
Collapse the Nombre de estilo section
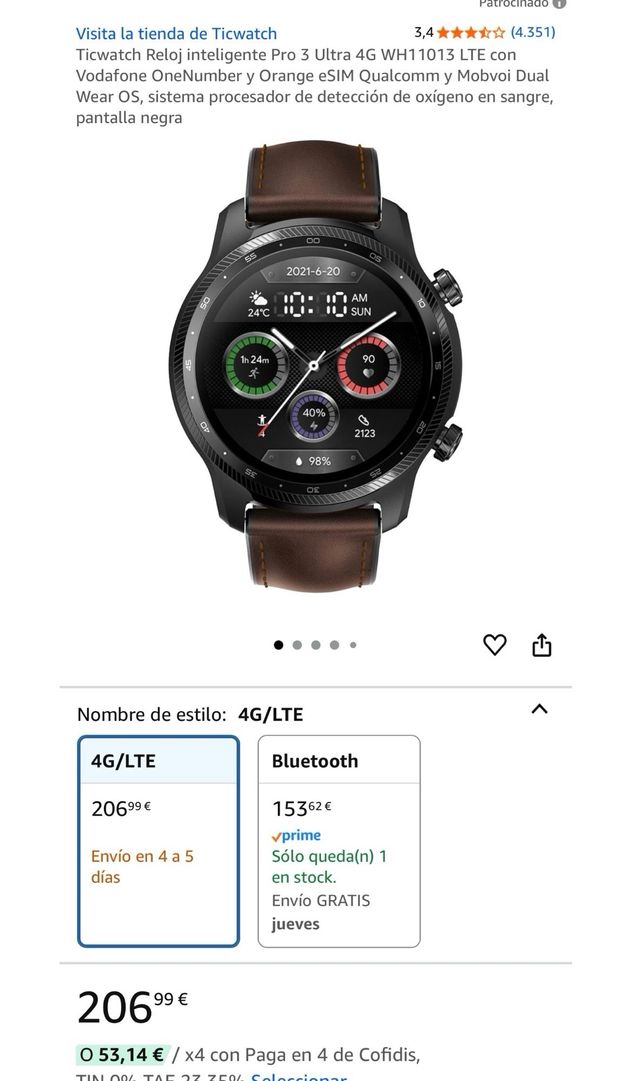[x=539, y=709]
